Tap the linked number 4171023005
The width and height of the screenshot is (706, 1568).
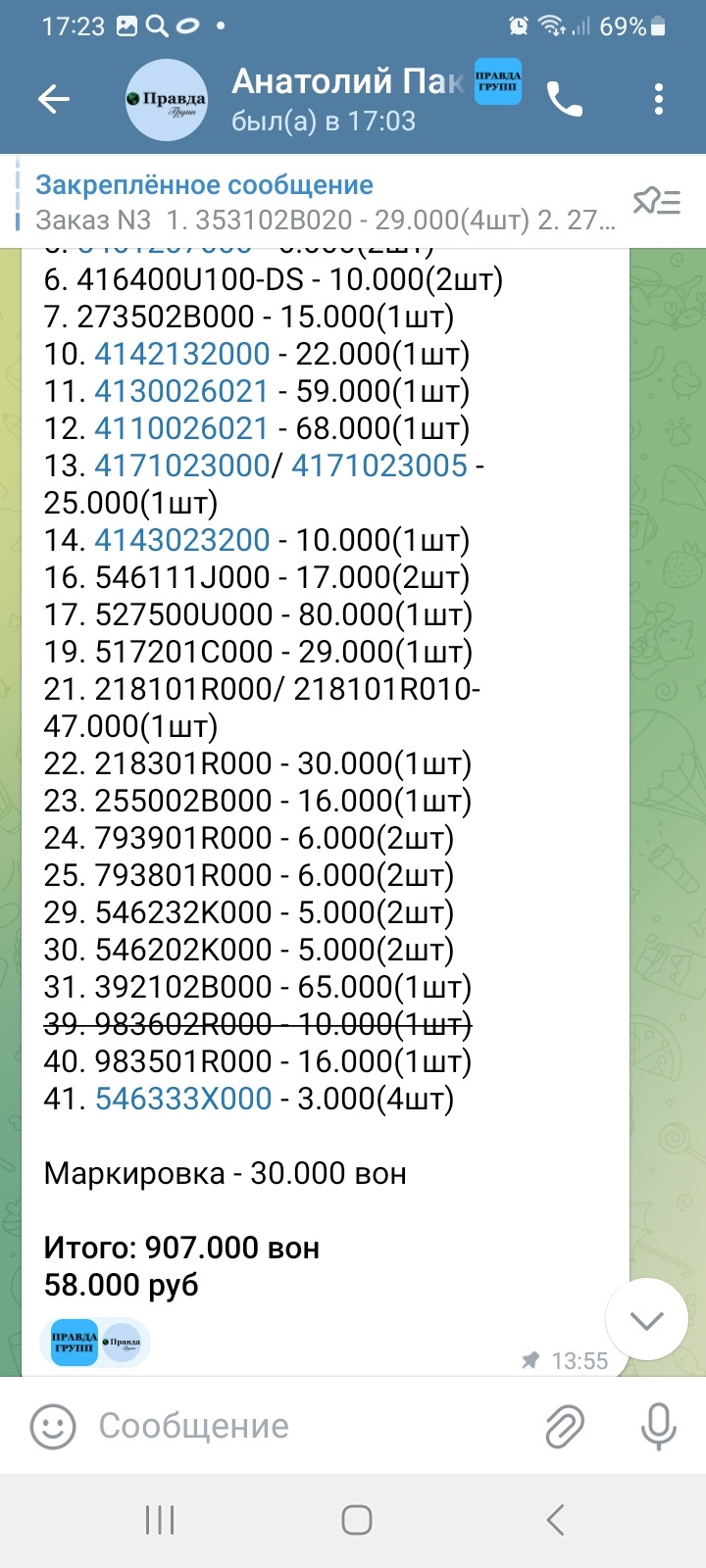coord(379,465)
